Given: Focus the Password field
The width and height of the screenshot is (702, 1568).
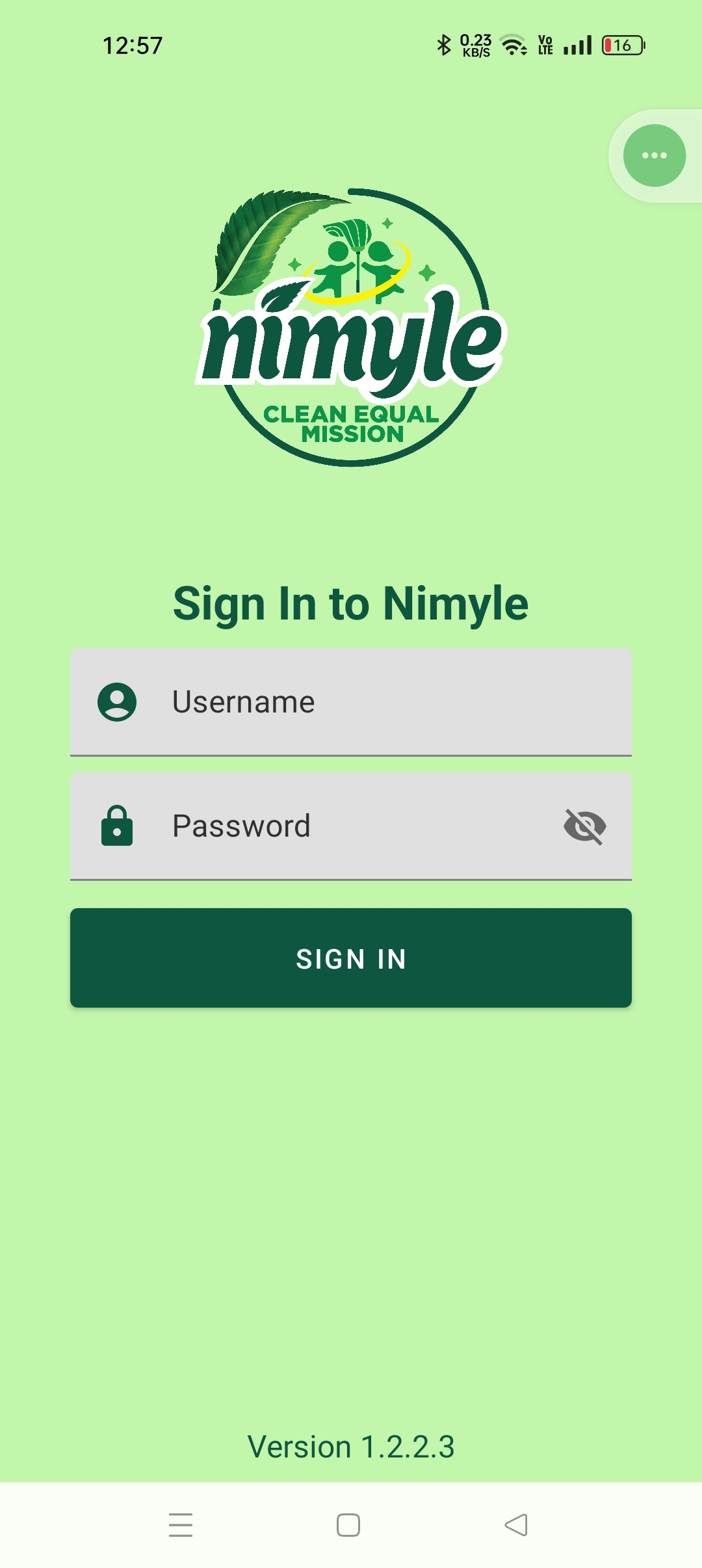Looking at the screenshot, I should pyautogui.click(x=351, y=826).
